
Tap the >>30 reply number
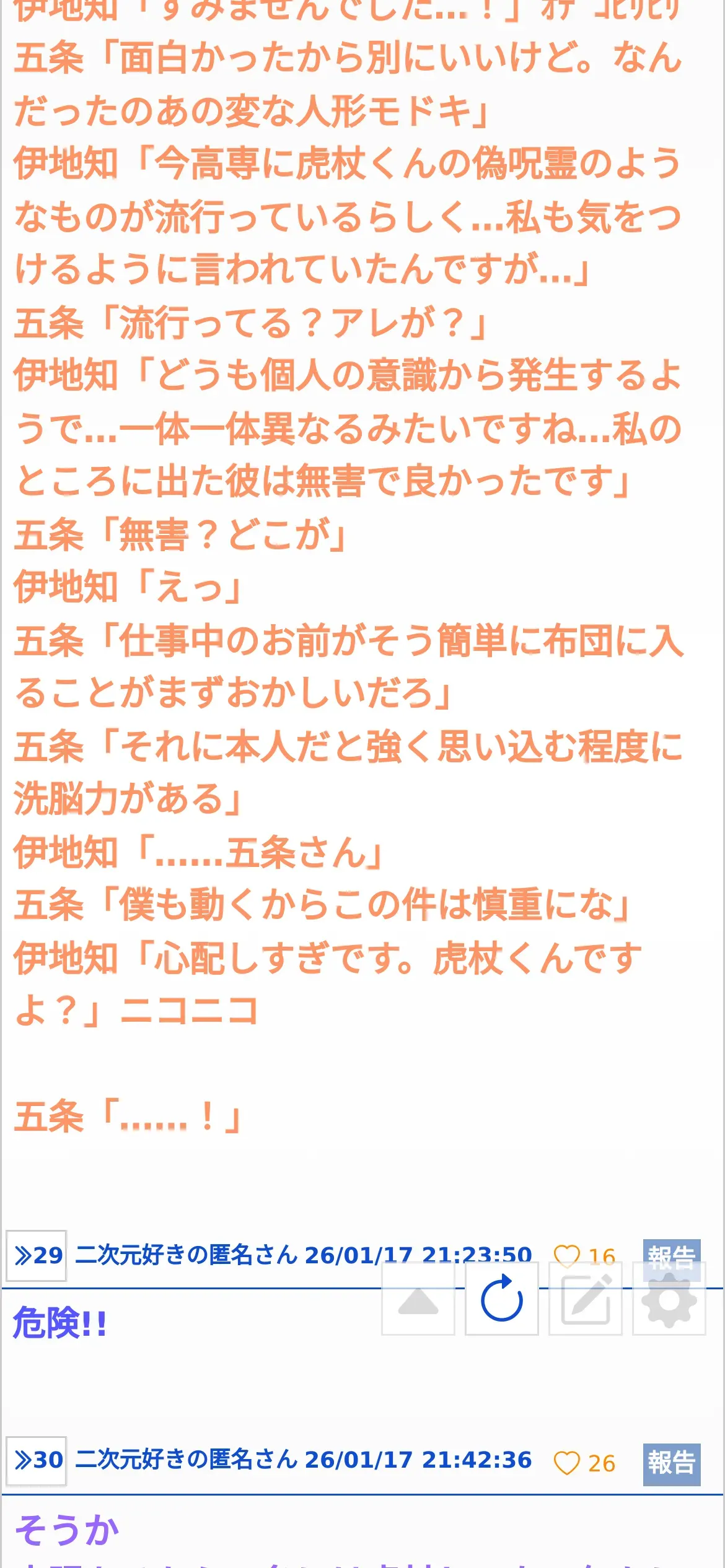[x=37, y=1460]
